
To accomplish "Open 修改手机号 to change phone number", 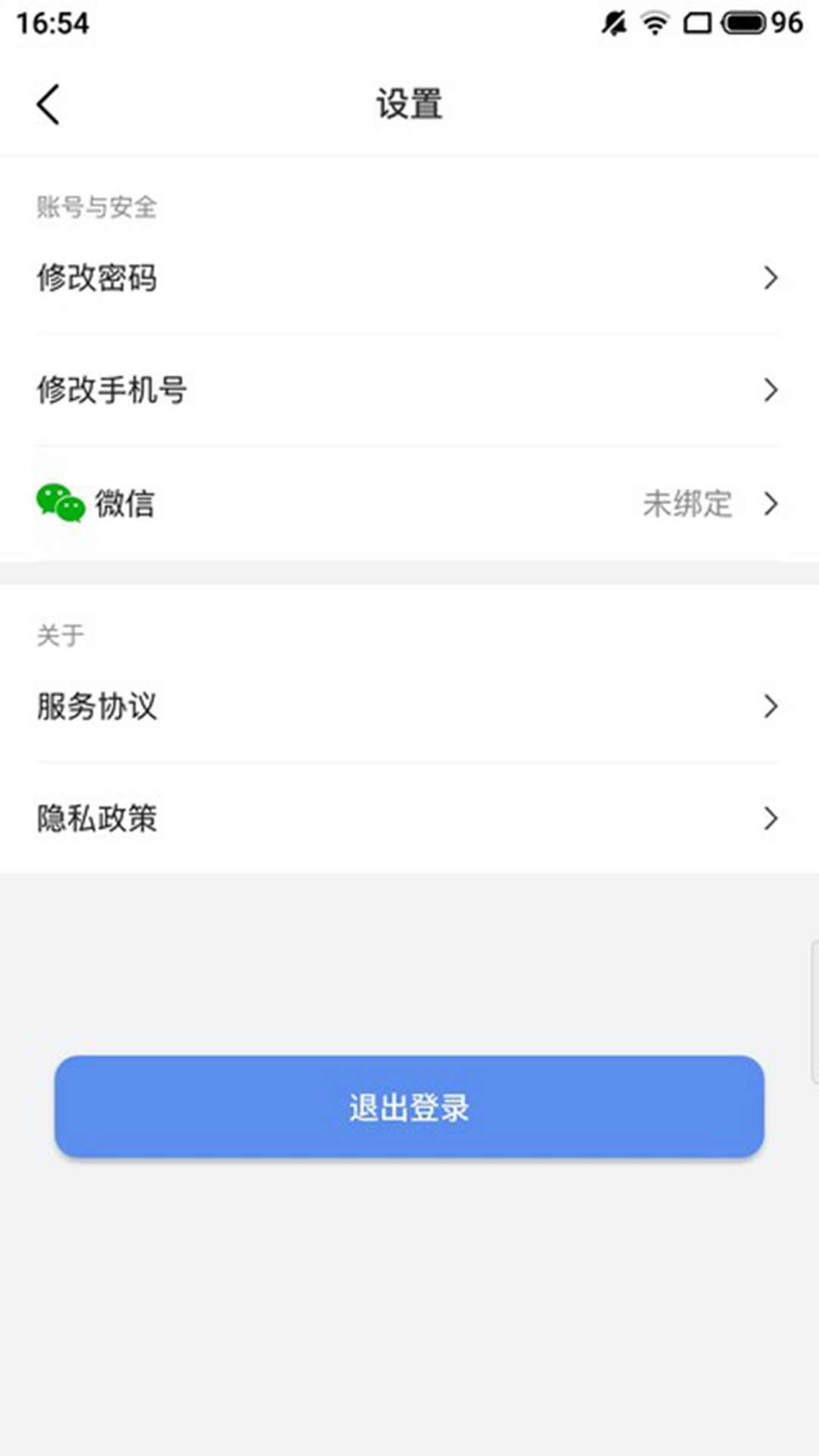I will 408,390.
